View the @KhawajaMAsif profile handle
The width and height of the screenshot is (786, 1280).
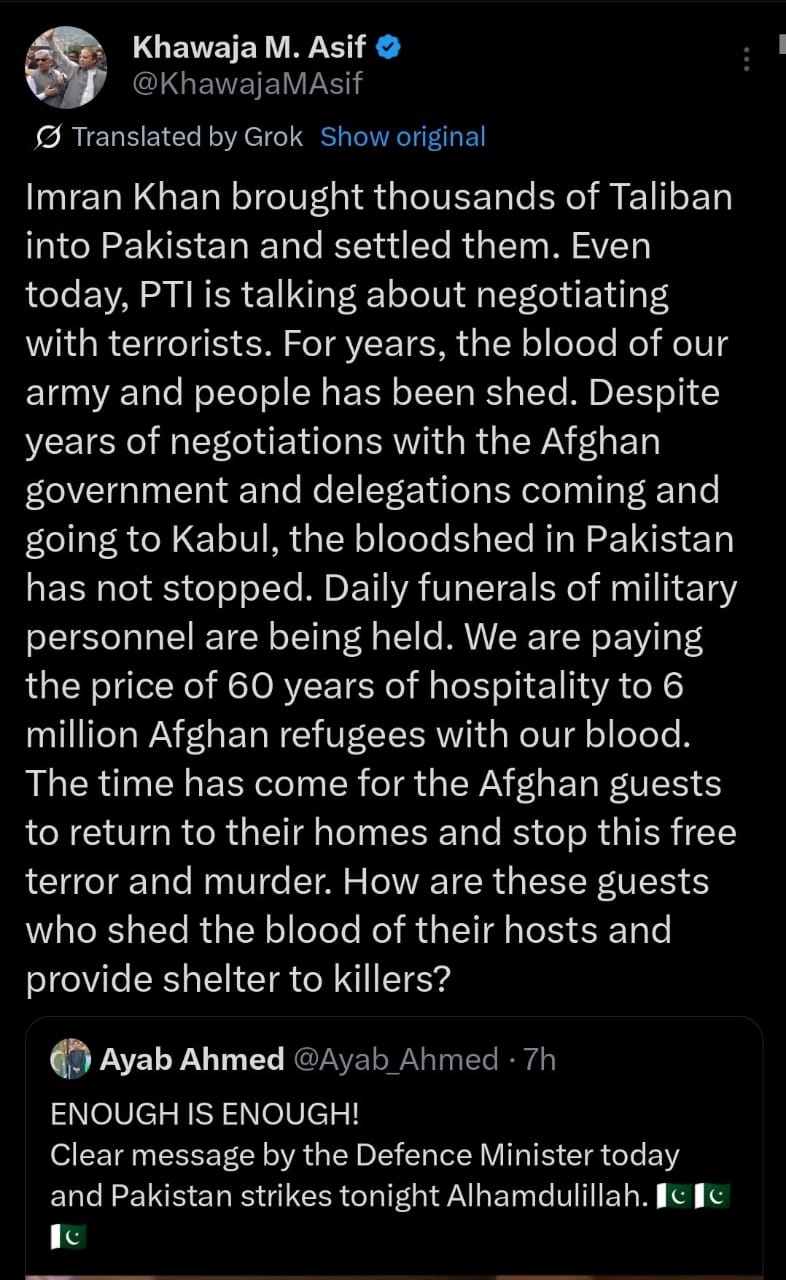coord(247,84)
